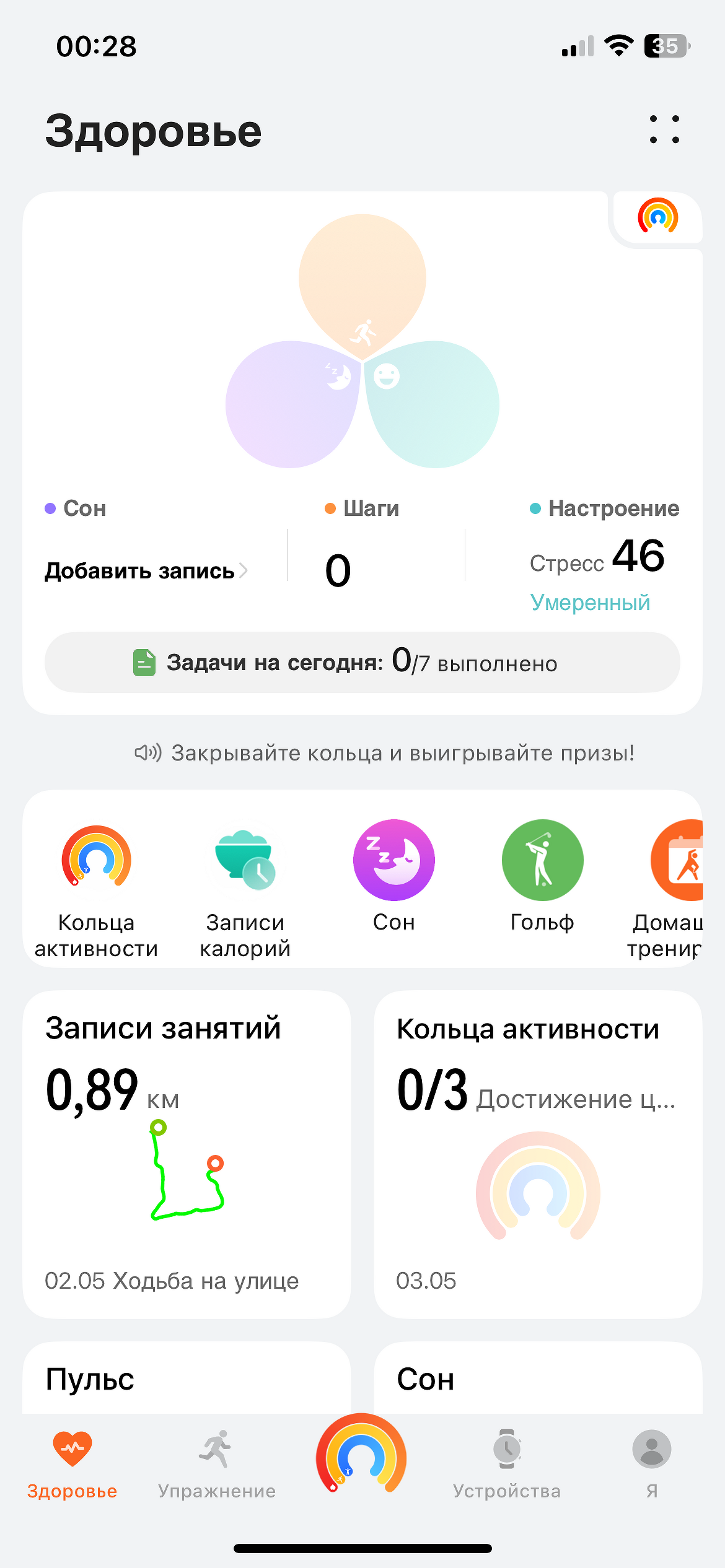Screen dimensions: 725x1568
Task: Launch the Гольф shortcut
Action: point(543,873)
